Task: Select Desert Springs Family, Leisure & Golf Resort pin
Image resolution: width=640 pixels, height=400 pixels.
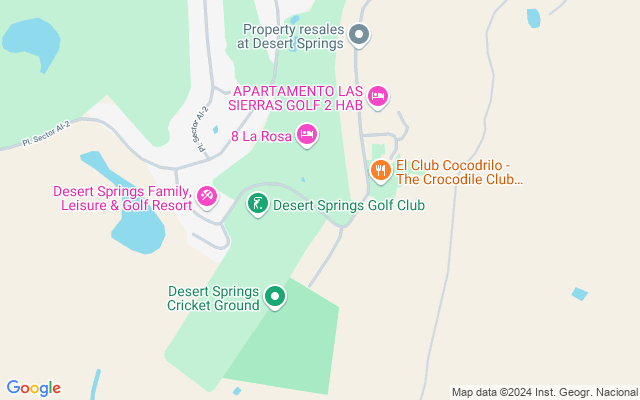Action: pos(207,197)
